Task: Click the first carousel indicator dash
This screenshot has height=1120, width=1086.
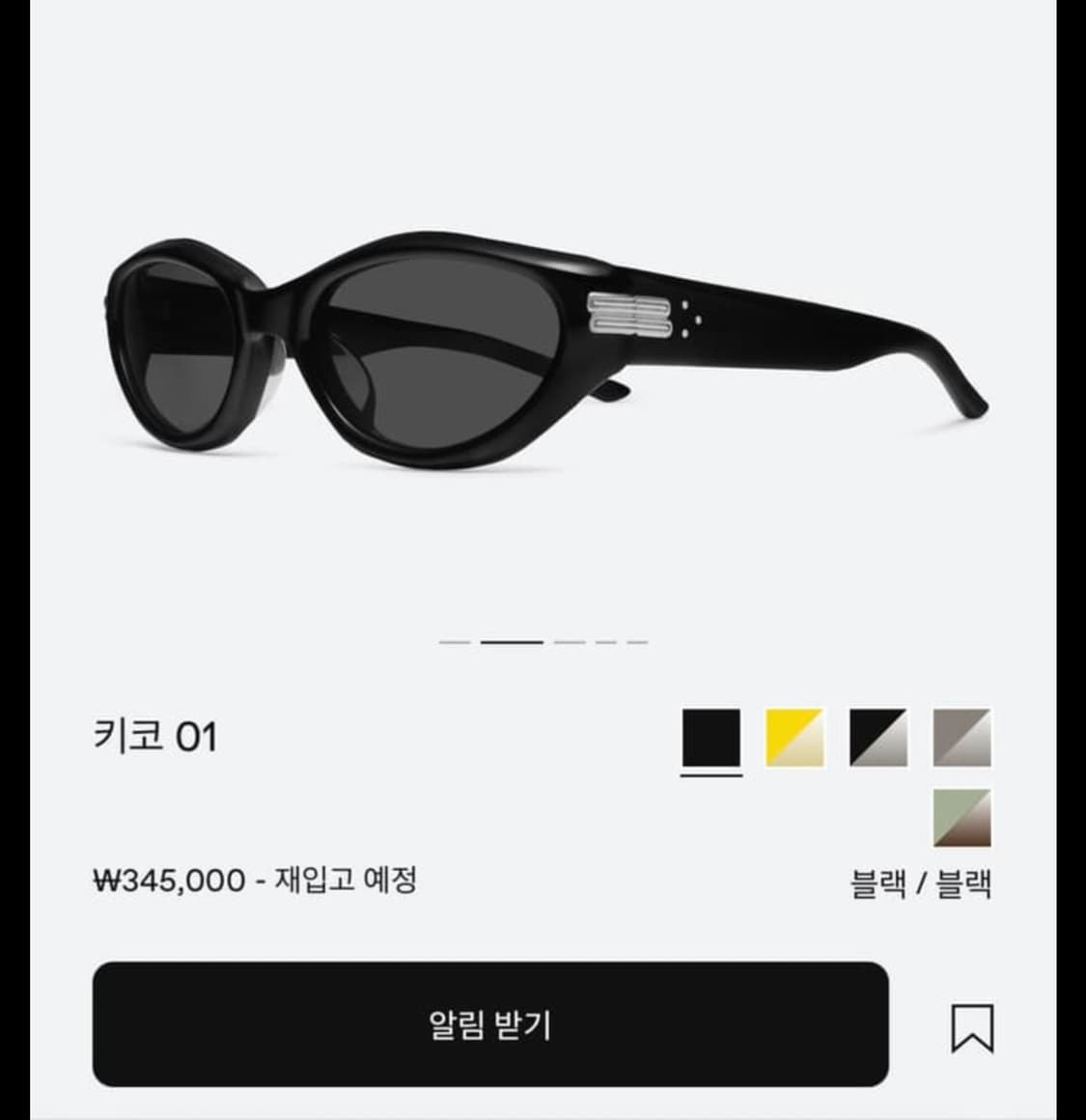Action: (x=454, y=640)
